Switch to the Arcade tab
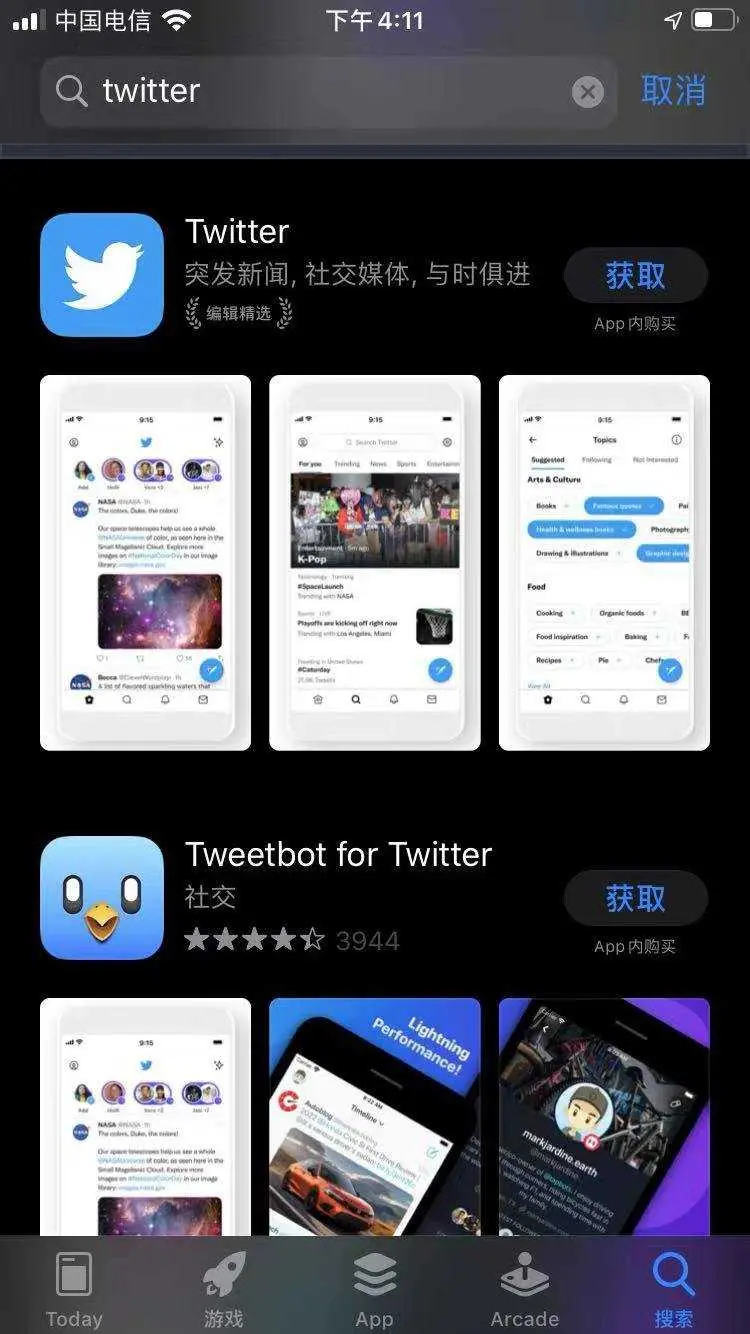 tap(524, 1290)
